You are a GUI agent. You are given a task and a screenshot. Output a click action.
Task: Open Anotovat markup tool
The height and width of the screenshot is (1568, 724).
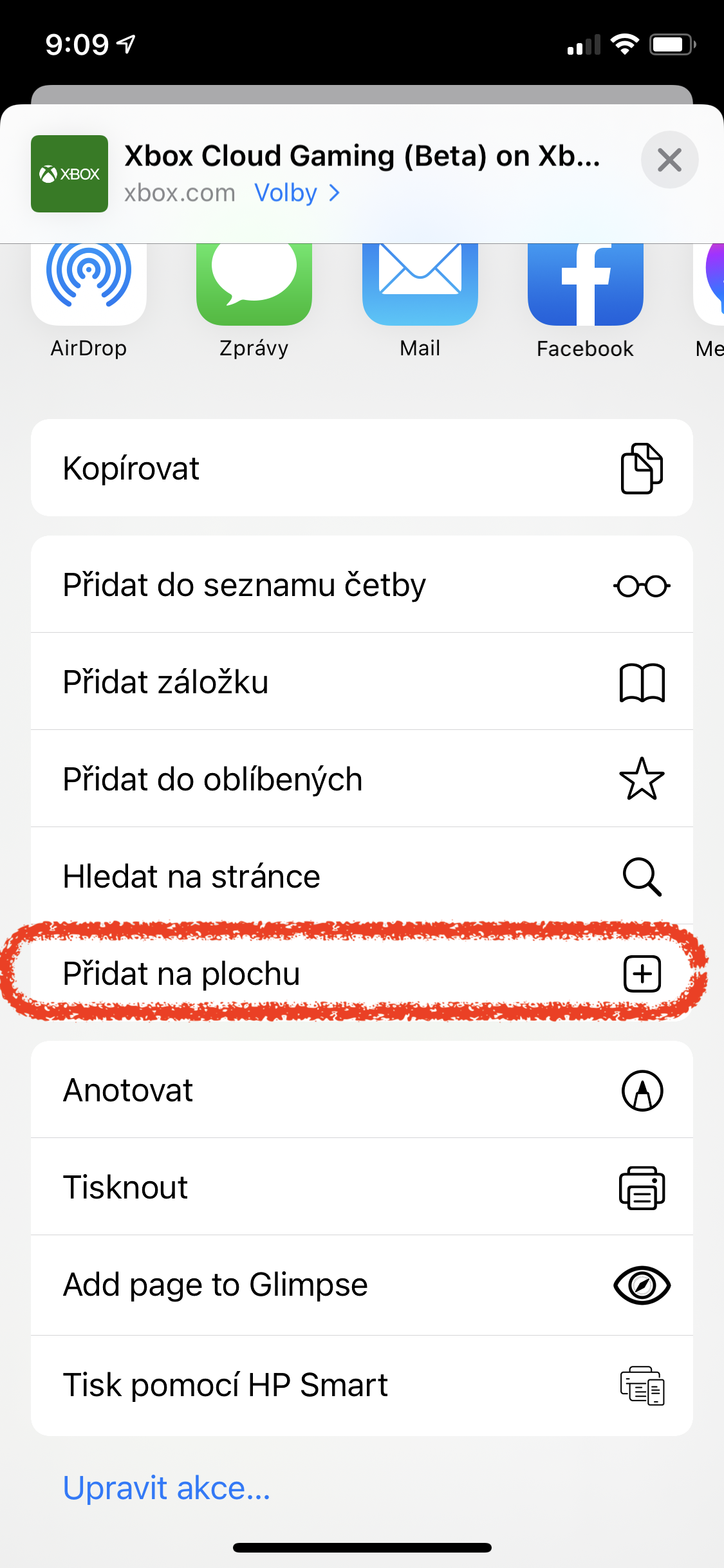(x=362, y=1090)
